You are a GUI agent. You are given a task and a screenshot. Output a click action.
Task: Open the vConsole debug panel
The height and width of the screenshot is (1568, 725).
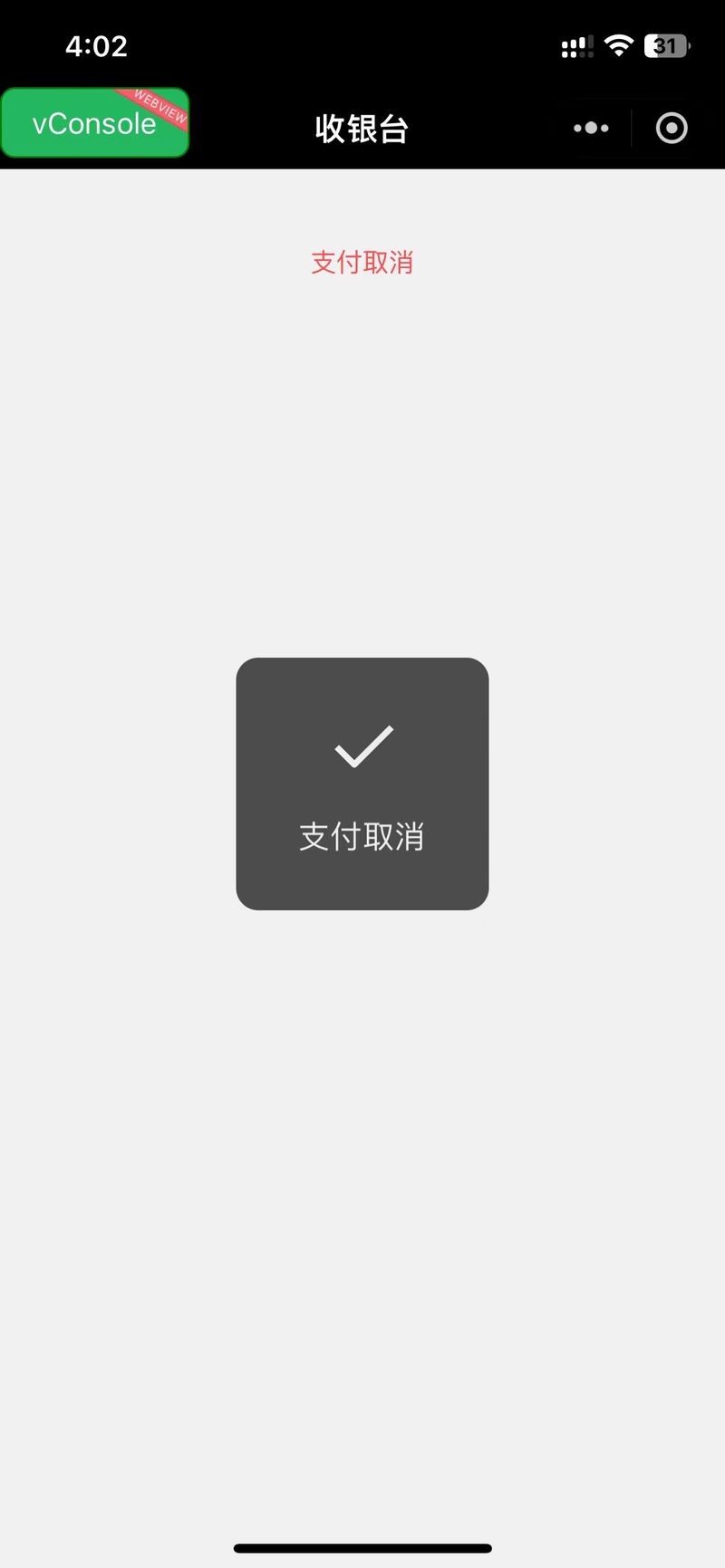pyautogui.click(x=94, y=123)
